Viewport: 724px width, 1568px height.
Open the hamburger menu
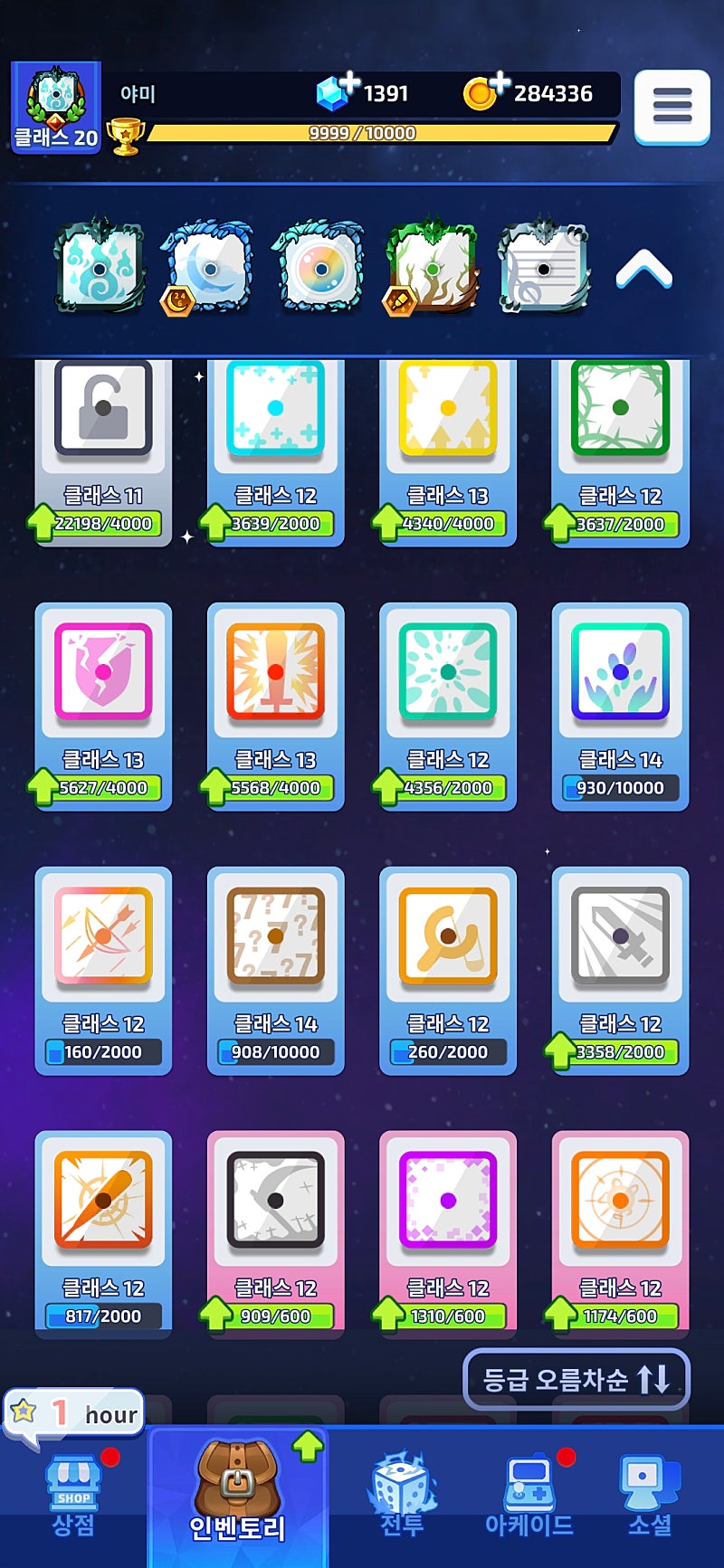coord(672,107)
